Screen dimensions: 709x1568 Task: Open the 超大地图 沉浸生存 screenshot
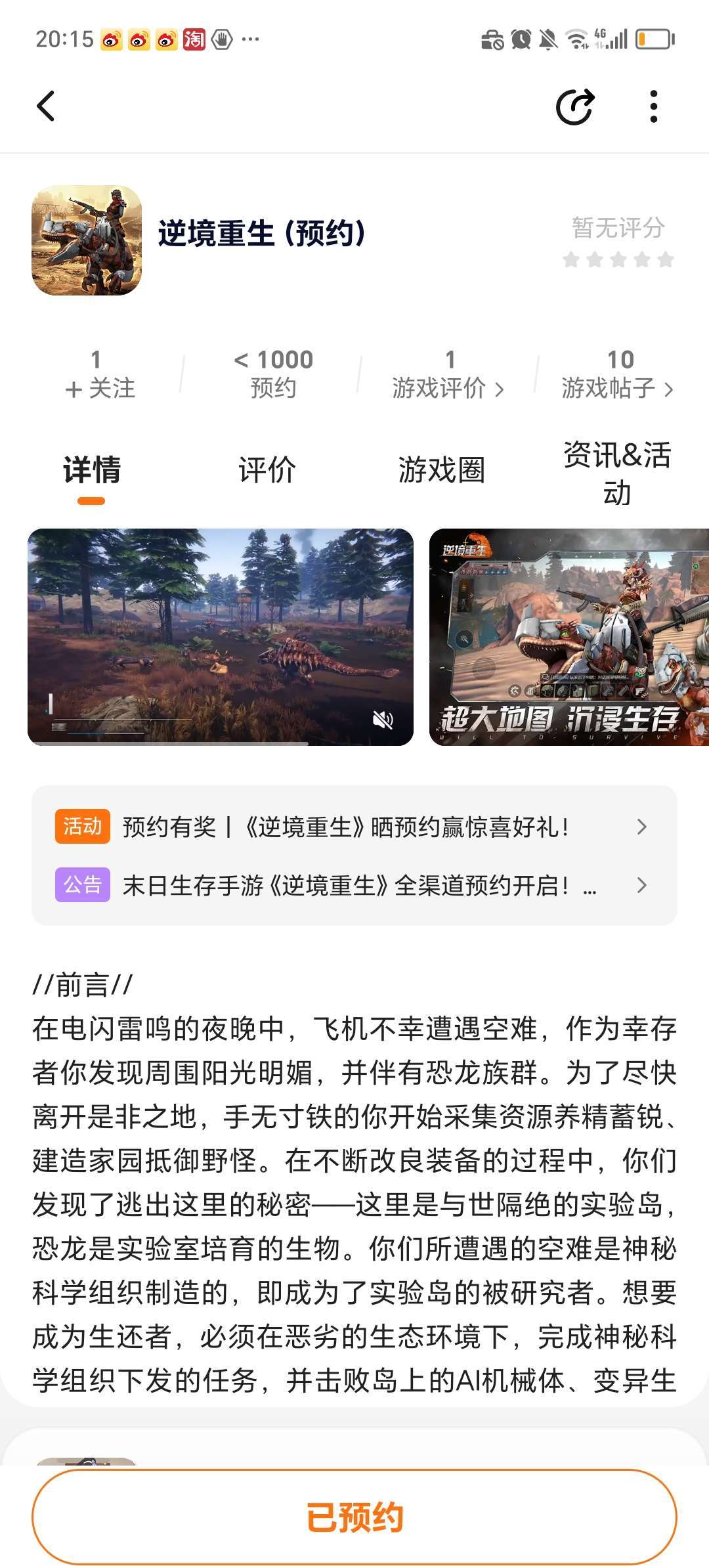(x=569, y=636)
